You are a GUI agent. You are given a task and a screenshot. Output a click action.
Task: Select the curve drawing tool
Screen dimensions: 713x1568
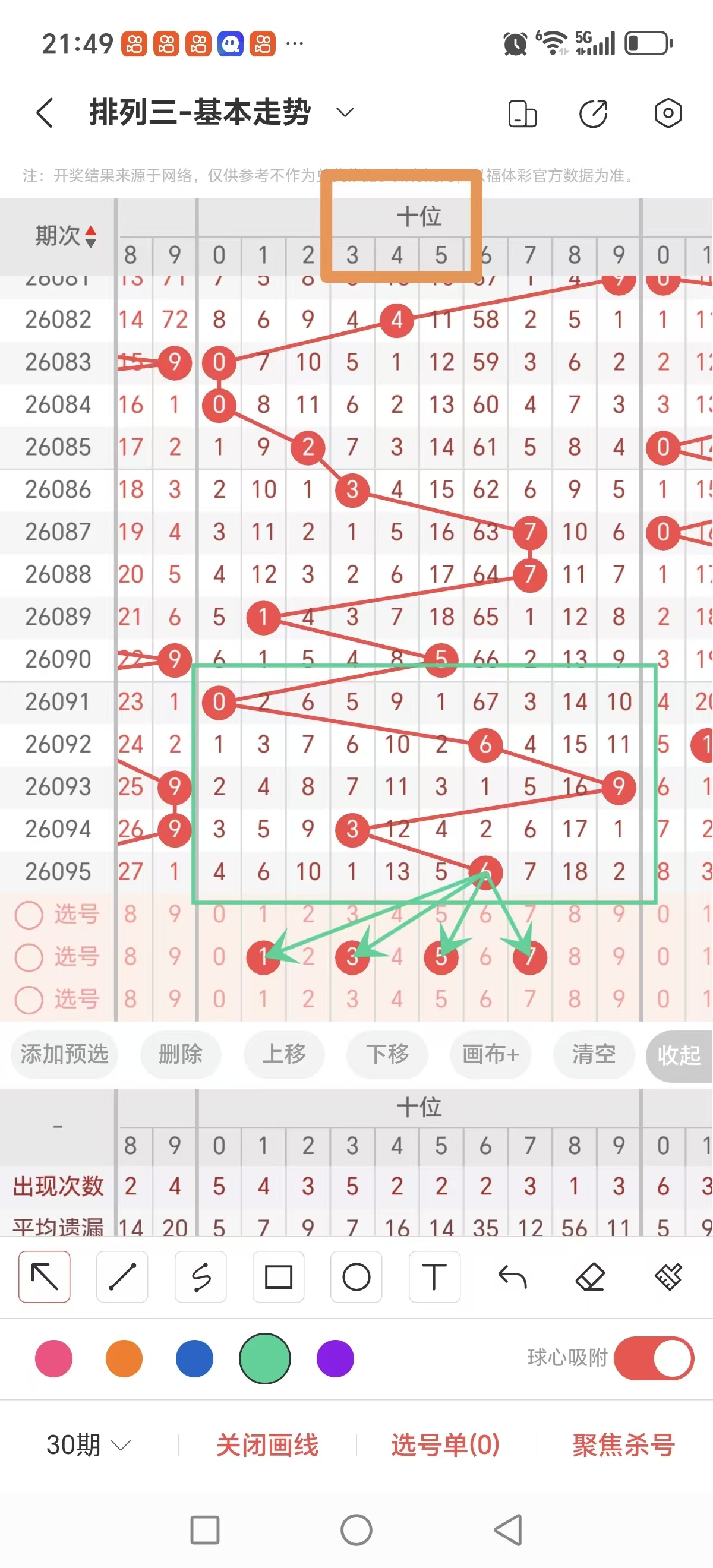click(x=201, y=1278)
